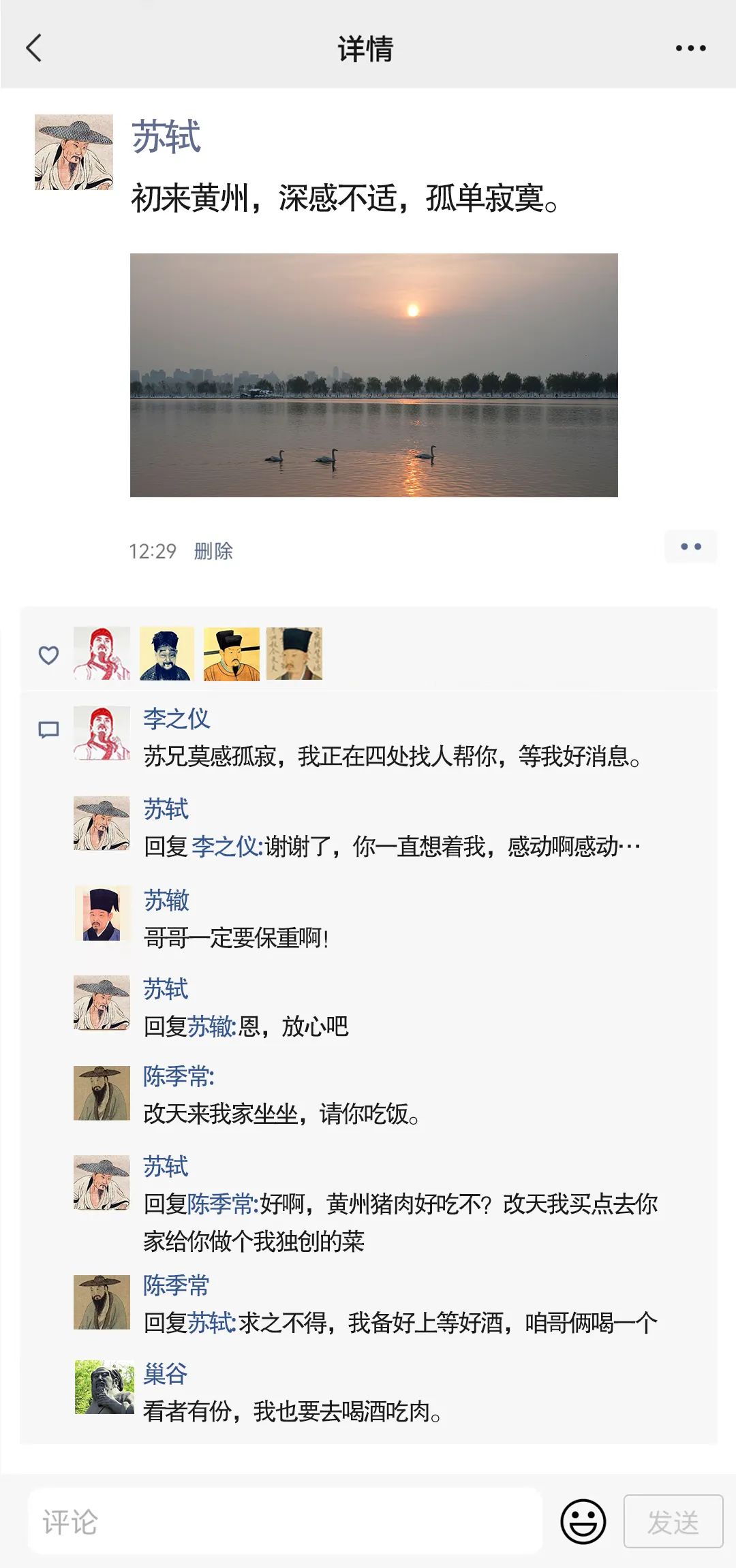
Task: Open the emoji picker beside the comment box
Action: pyautogui.click(x=583, y=1521)
